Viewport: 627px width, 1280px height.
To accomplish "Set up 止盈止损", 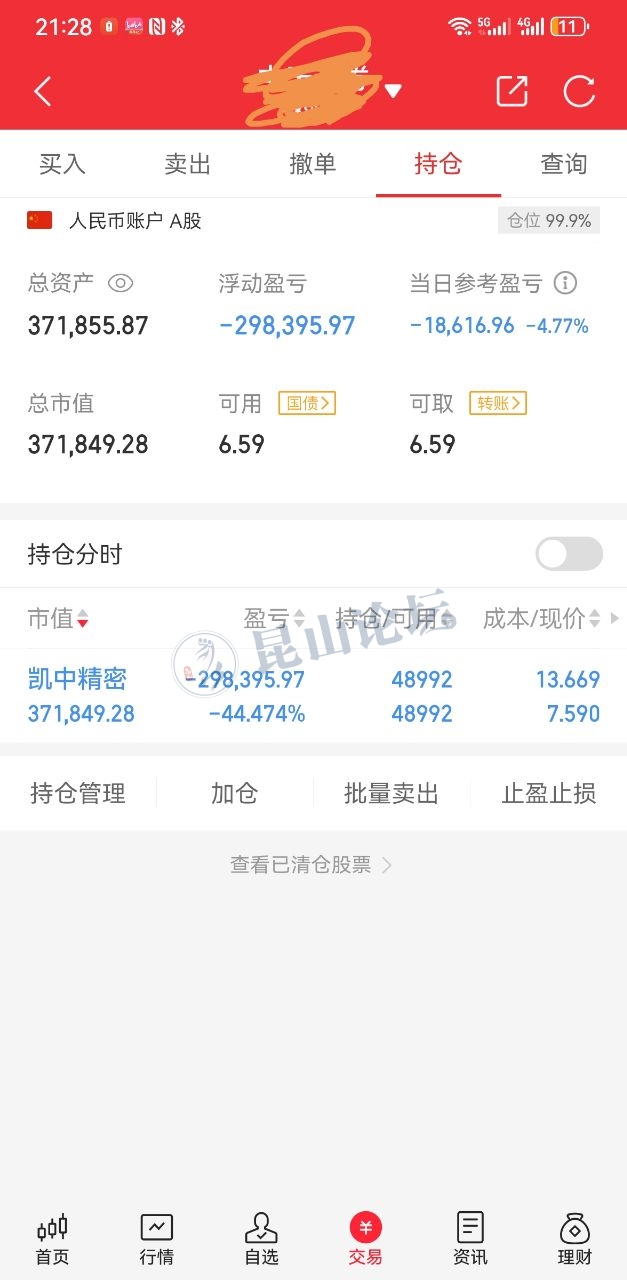I will point(548,793).
